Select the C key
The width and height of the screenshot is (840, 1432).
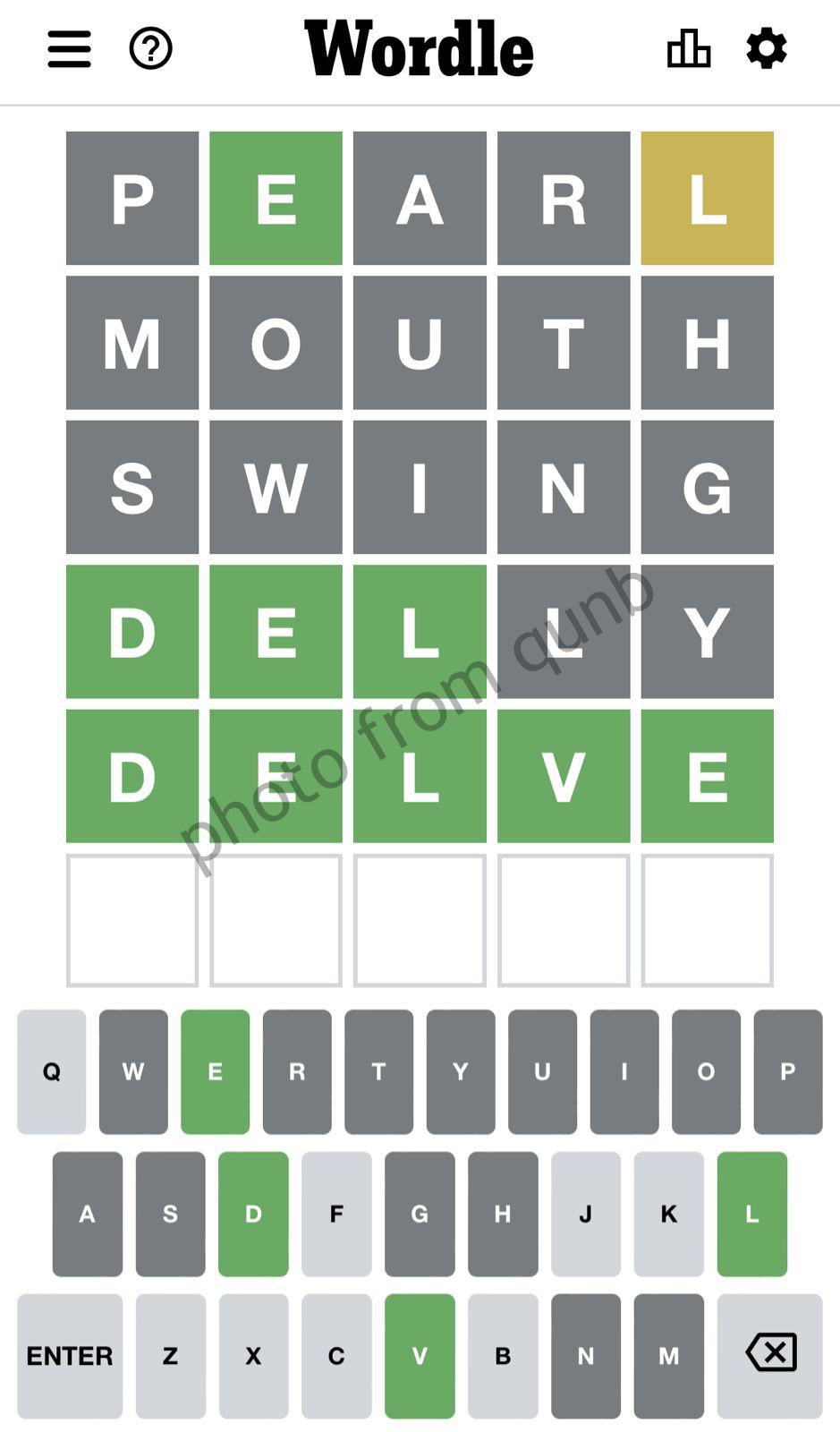[x=336, y=1355]
